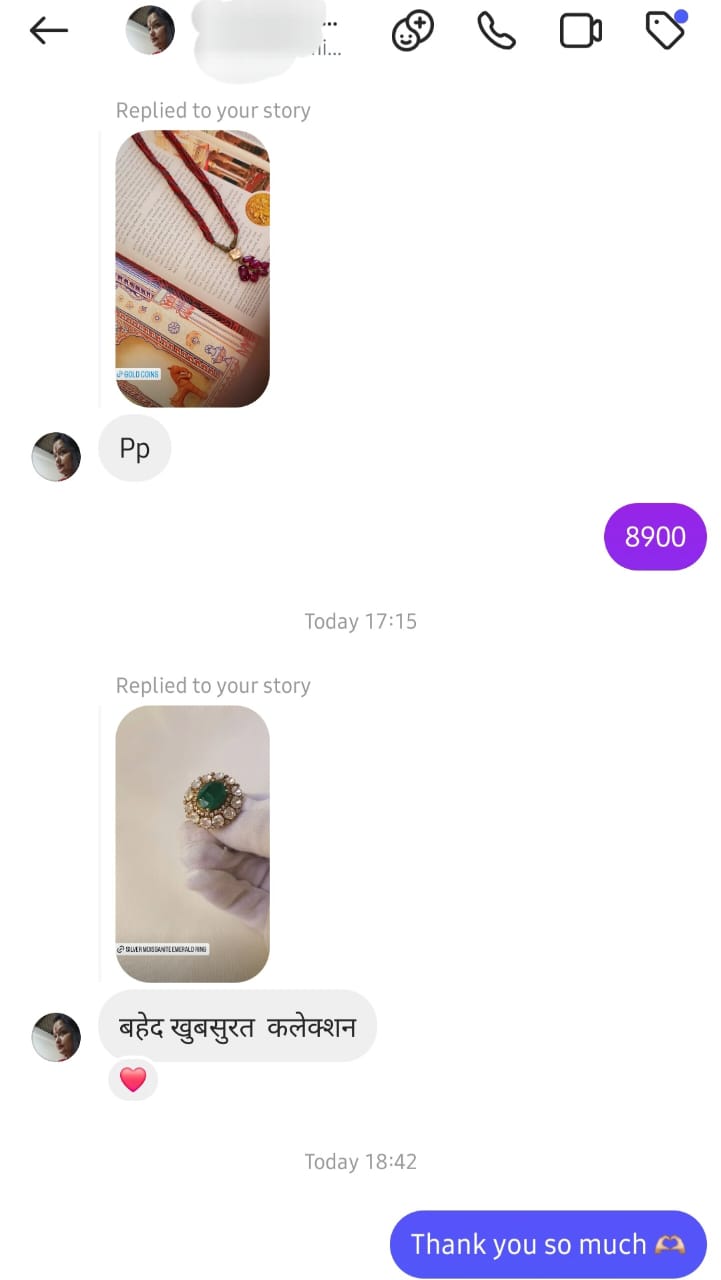721x1280 pixels.
Task: Go back to the messages list
Action: pos(48,32)
